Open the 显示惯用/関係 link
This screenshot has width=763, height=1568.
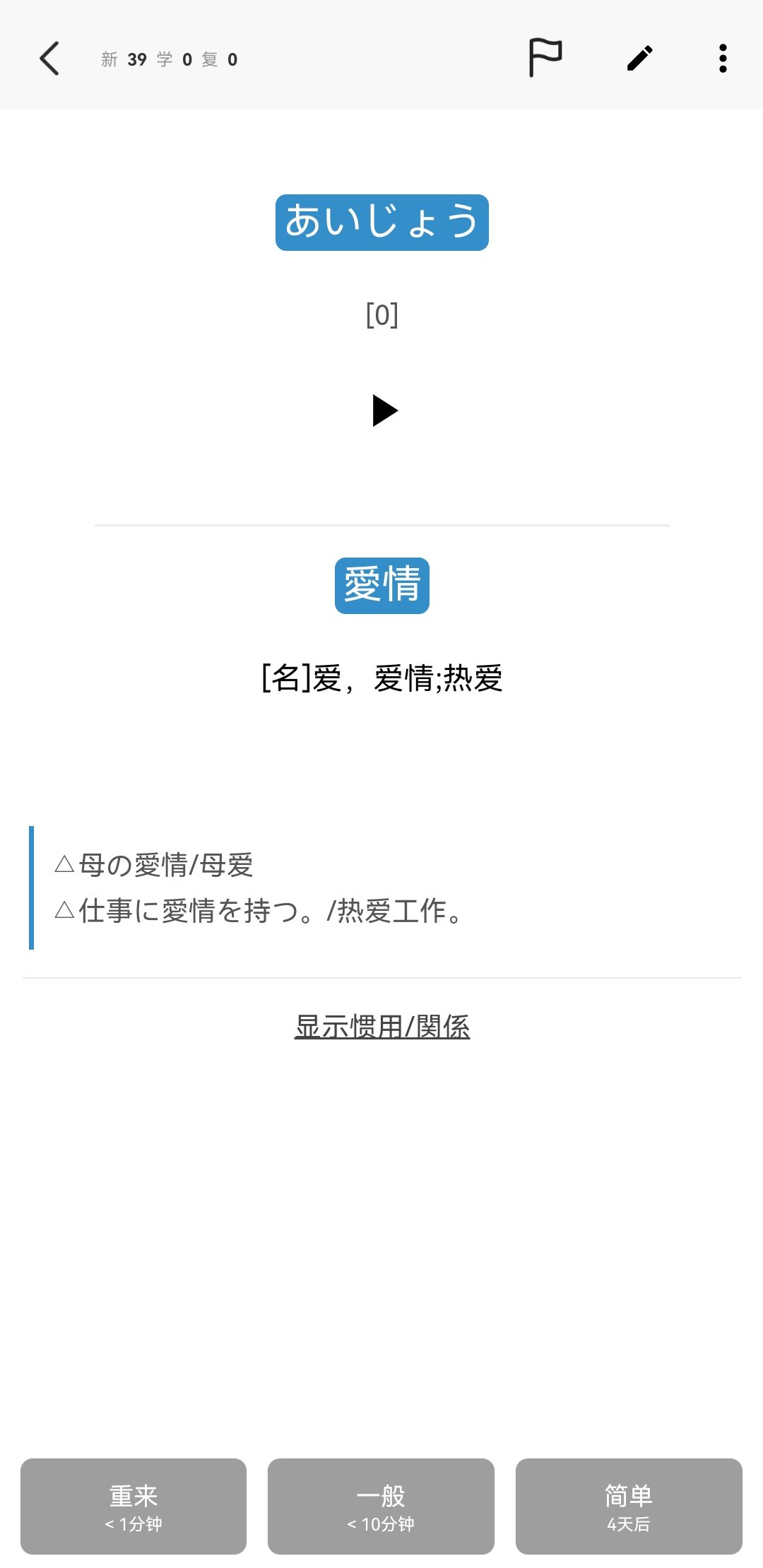pos(381,1027)
